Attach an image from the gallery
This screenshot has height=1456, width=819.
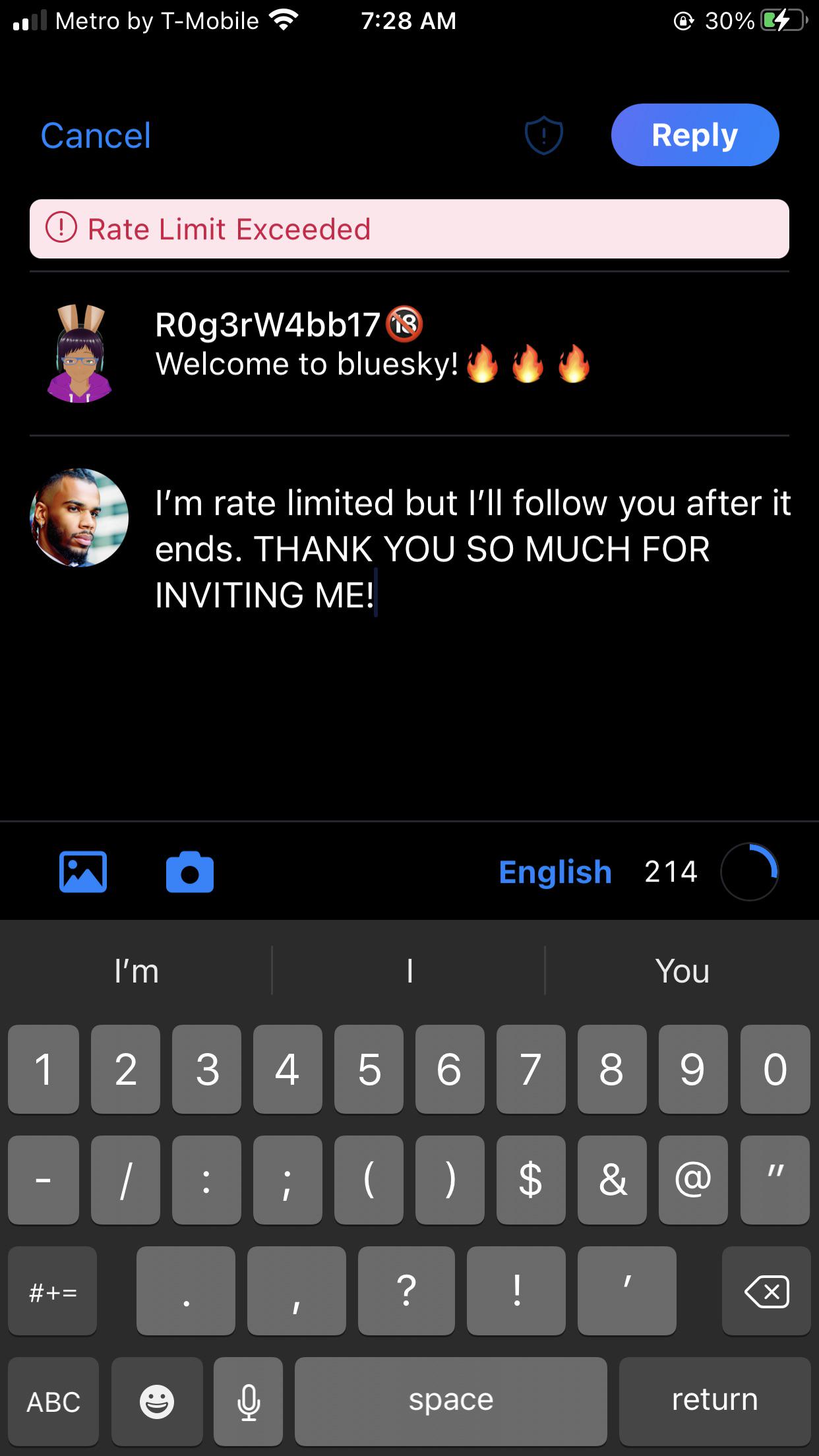pyautogui.click(x=83, y=872)
